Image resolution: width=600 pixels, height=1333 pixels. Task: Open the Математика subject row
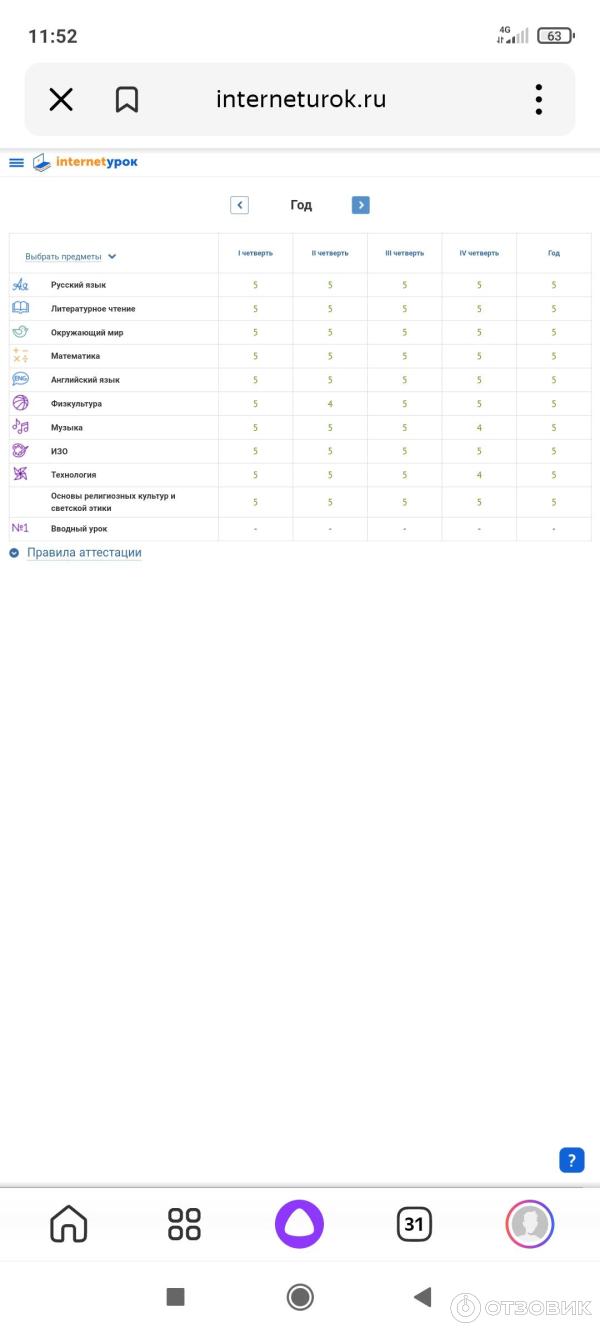[x=75, y=356]
